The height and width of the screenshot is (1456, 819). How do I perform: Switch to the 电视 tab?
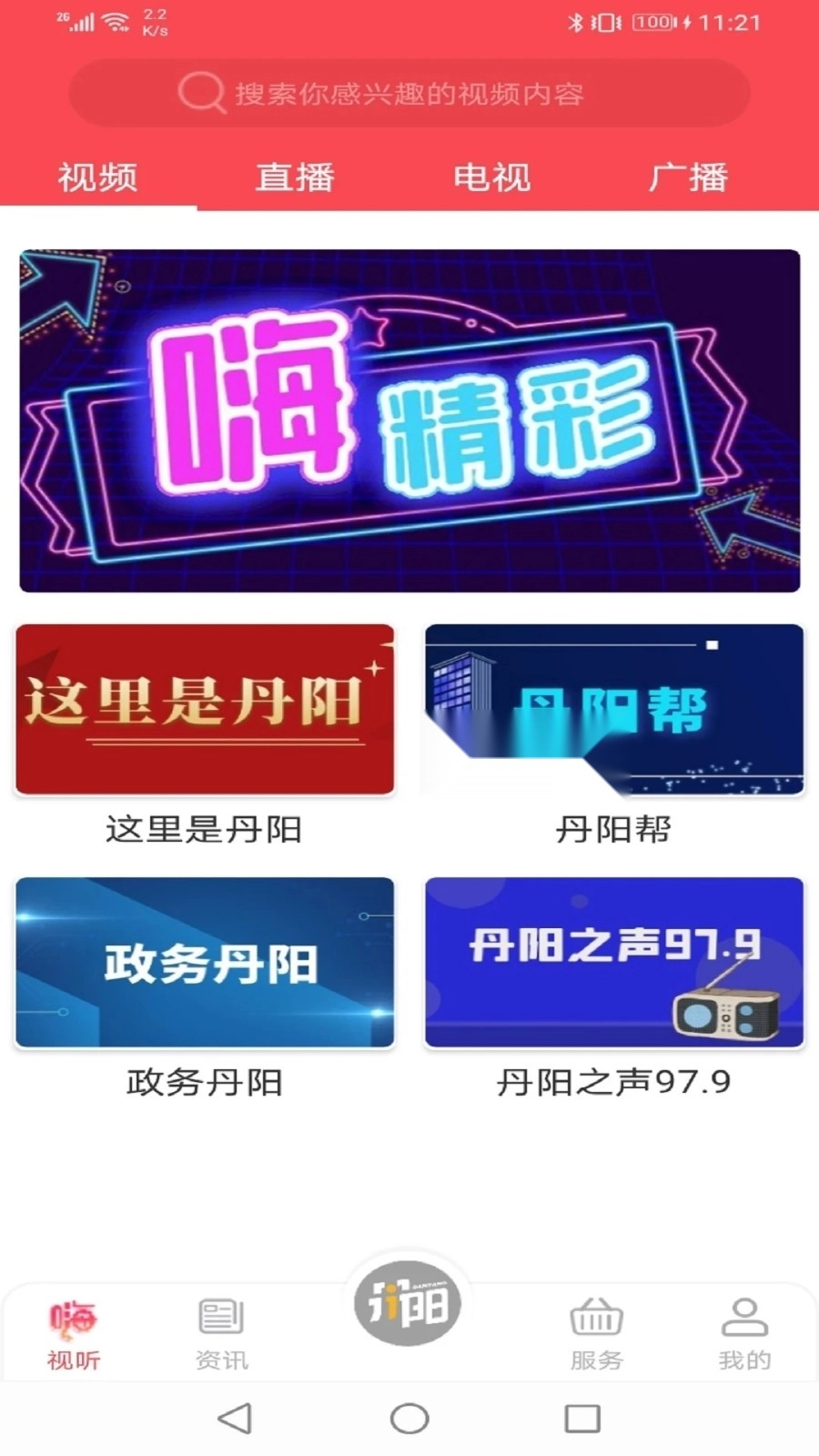click(492, 177)
